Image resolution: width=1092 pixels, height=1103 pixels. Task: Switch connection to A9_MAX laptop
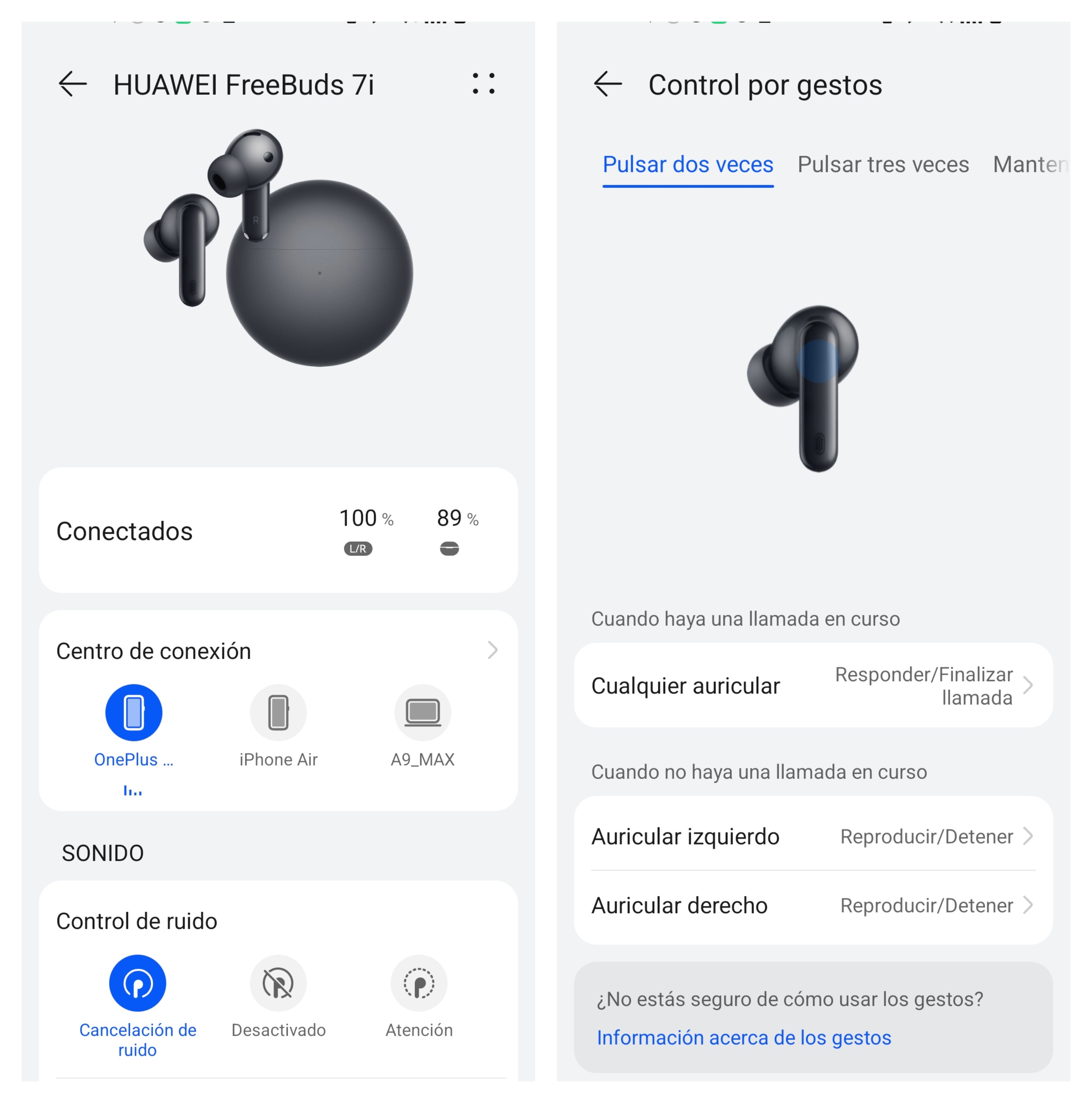tap(422, 713)
